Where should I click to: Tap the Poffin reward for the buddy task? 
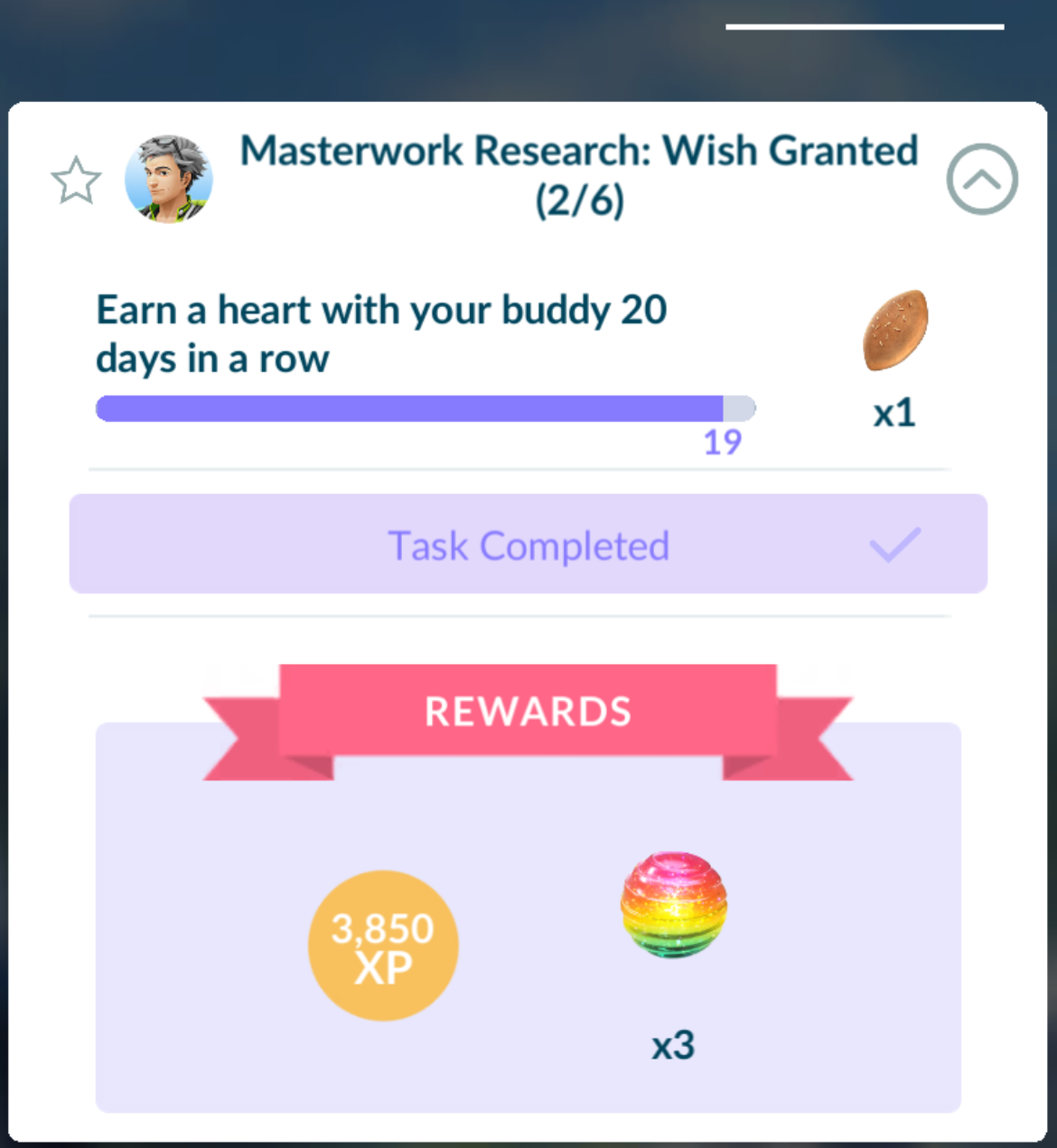895,331
